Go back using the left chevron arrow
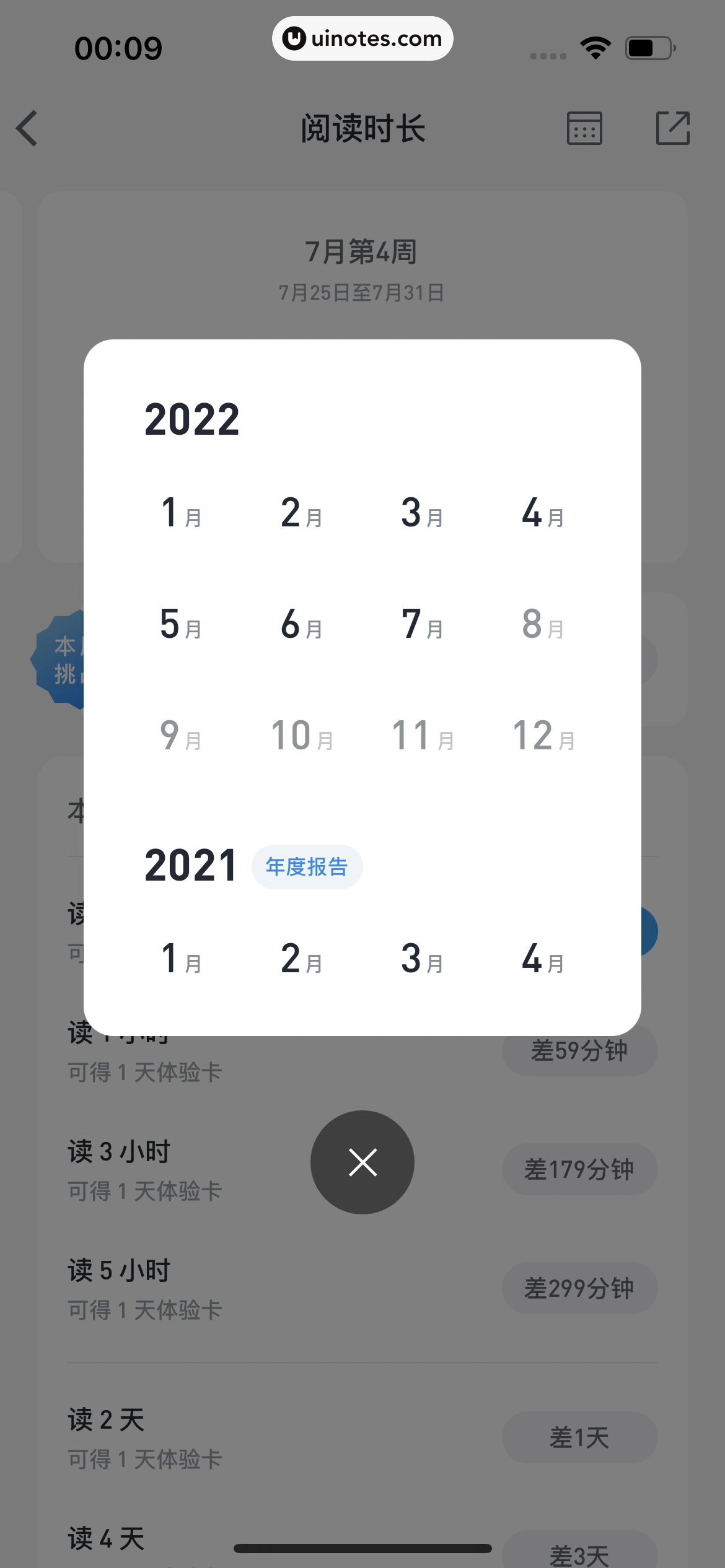Screen dimensions: 725x1568 (x=27, y=128)
